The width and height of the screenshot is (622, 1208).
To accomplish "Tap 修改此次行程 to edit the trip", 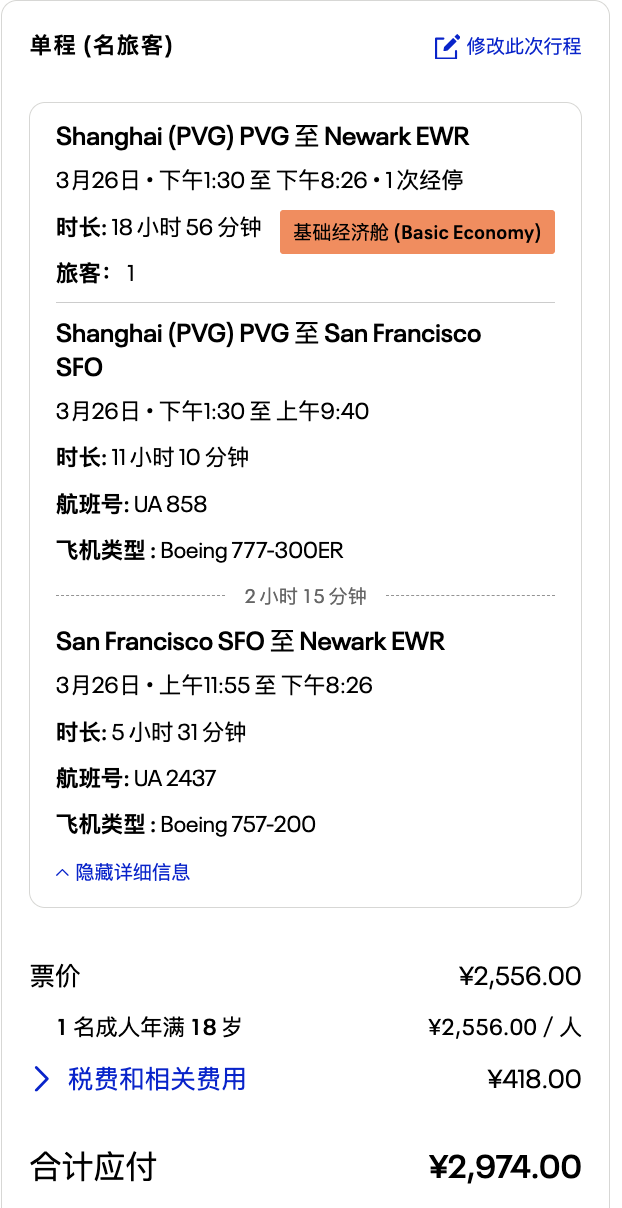I will coord(508,46).
